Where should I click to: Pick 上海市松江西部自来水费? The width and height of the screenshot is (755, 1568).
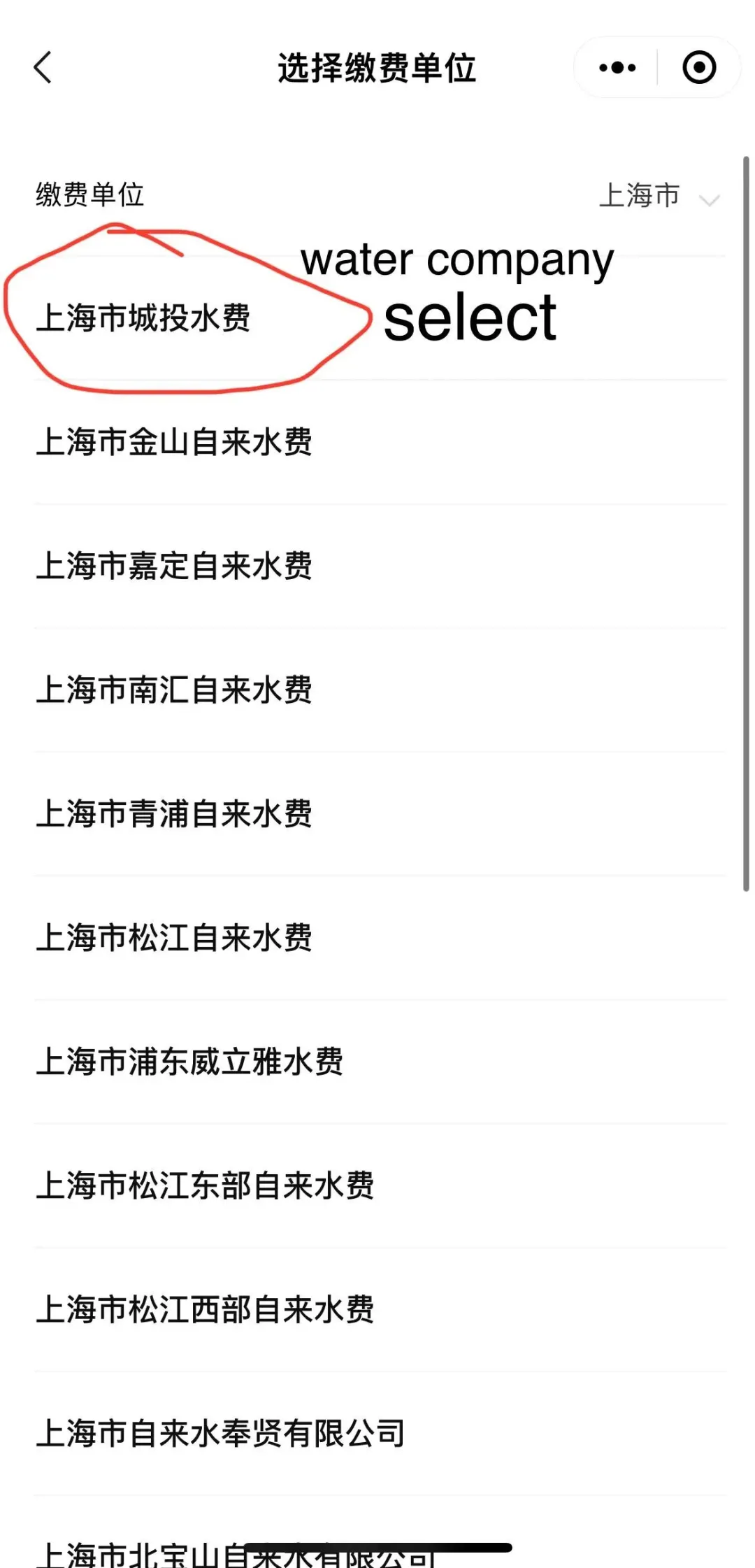(205, 1309)
